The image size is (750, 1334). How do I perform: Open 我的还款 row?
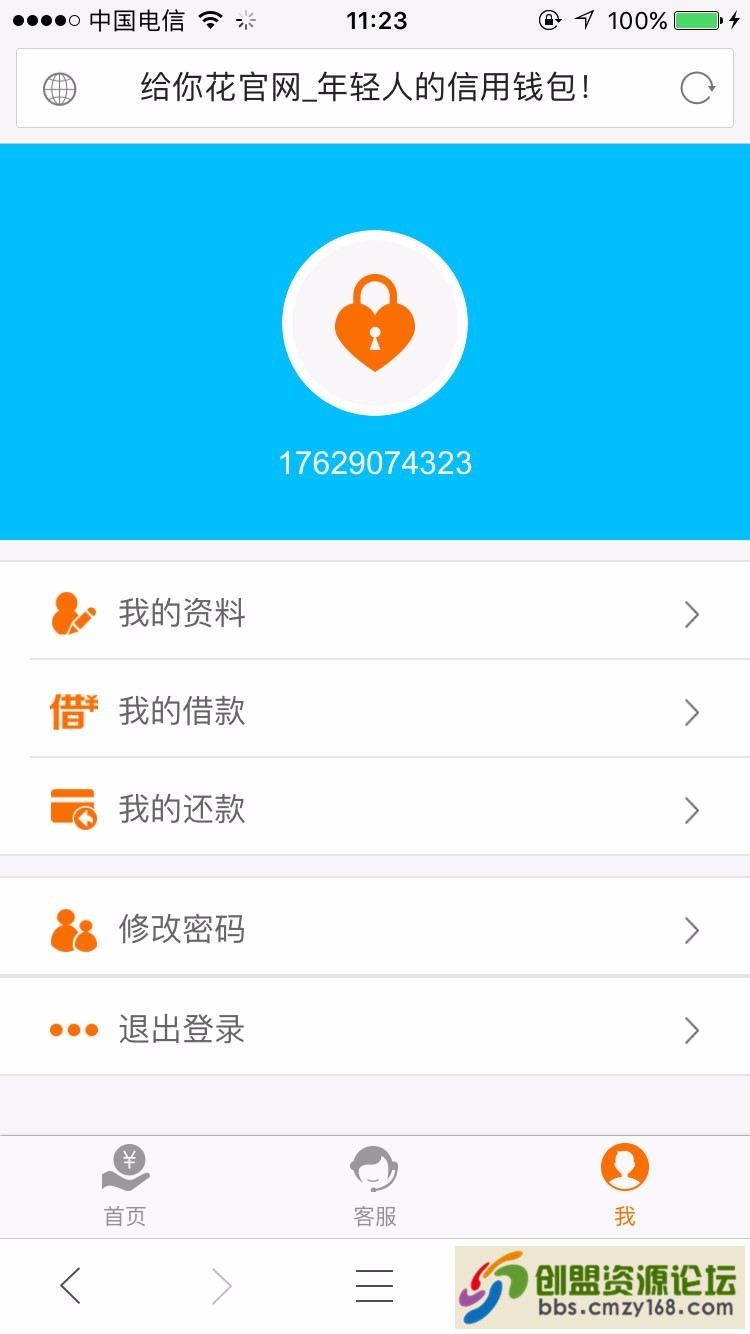point(375,809)
